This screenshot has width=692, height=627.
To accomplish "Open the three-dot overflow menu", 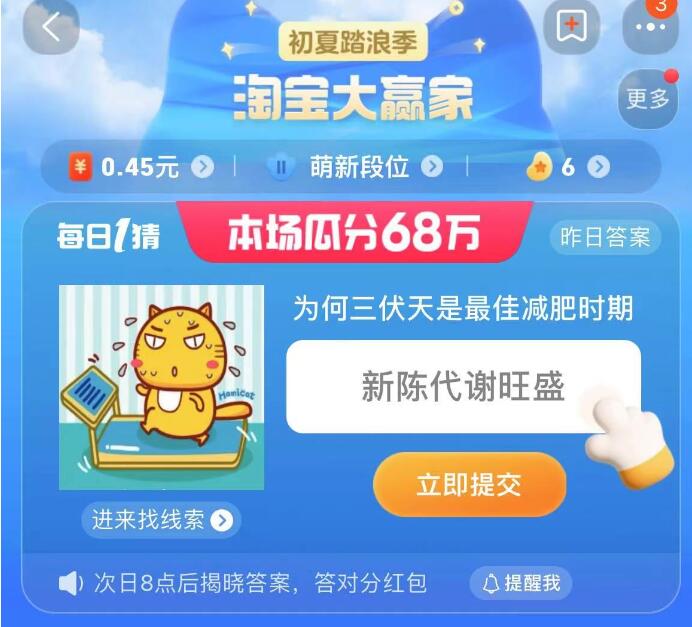I will pos(650,27).
